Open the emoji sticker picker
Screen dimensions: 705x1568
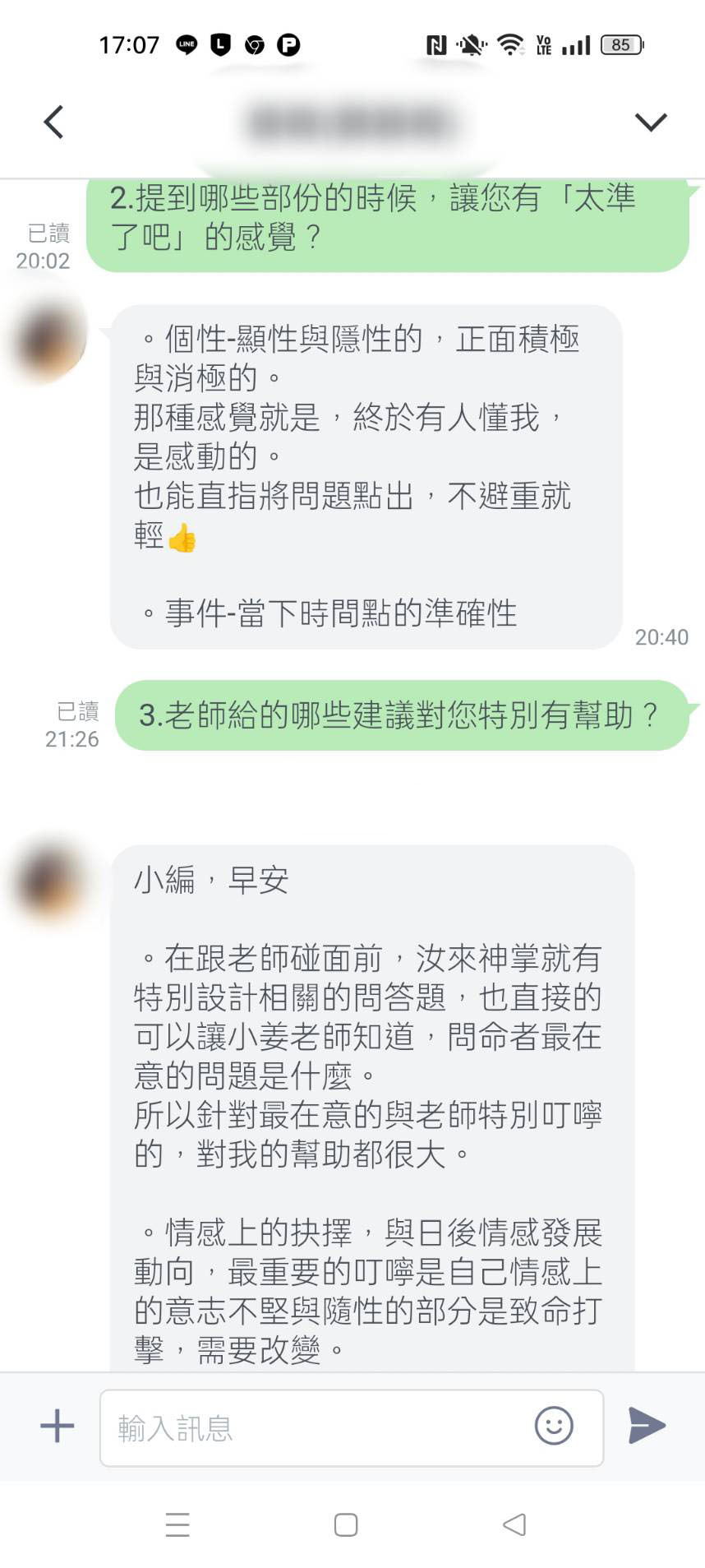coord(554,1426)
